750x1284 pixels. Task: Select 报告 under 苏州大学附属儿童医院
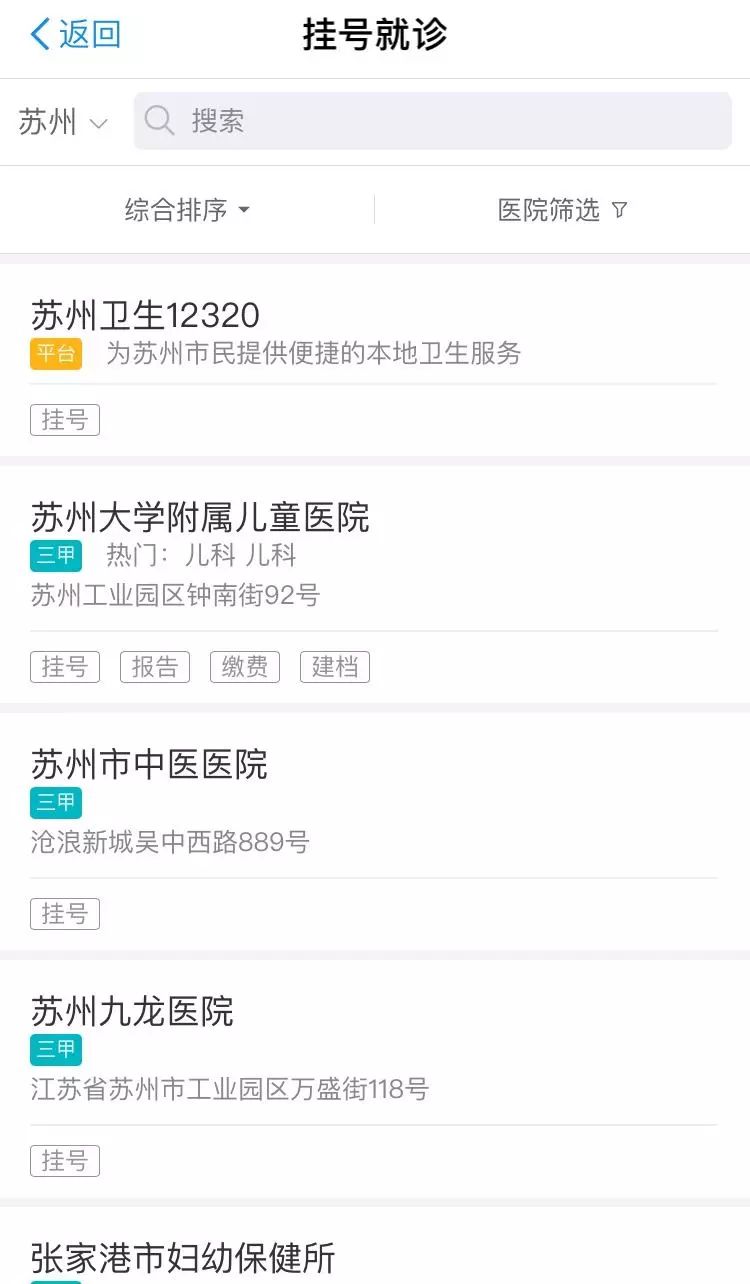pyautogui.click(x=155, y=667)
